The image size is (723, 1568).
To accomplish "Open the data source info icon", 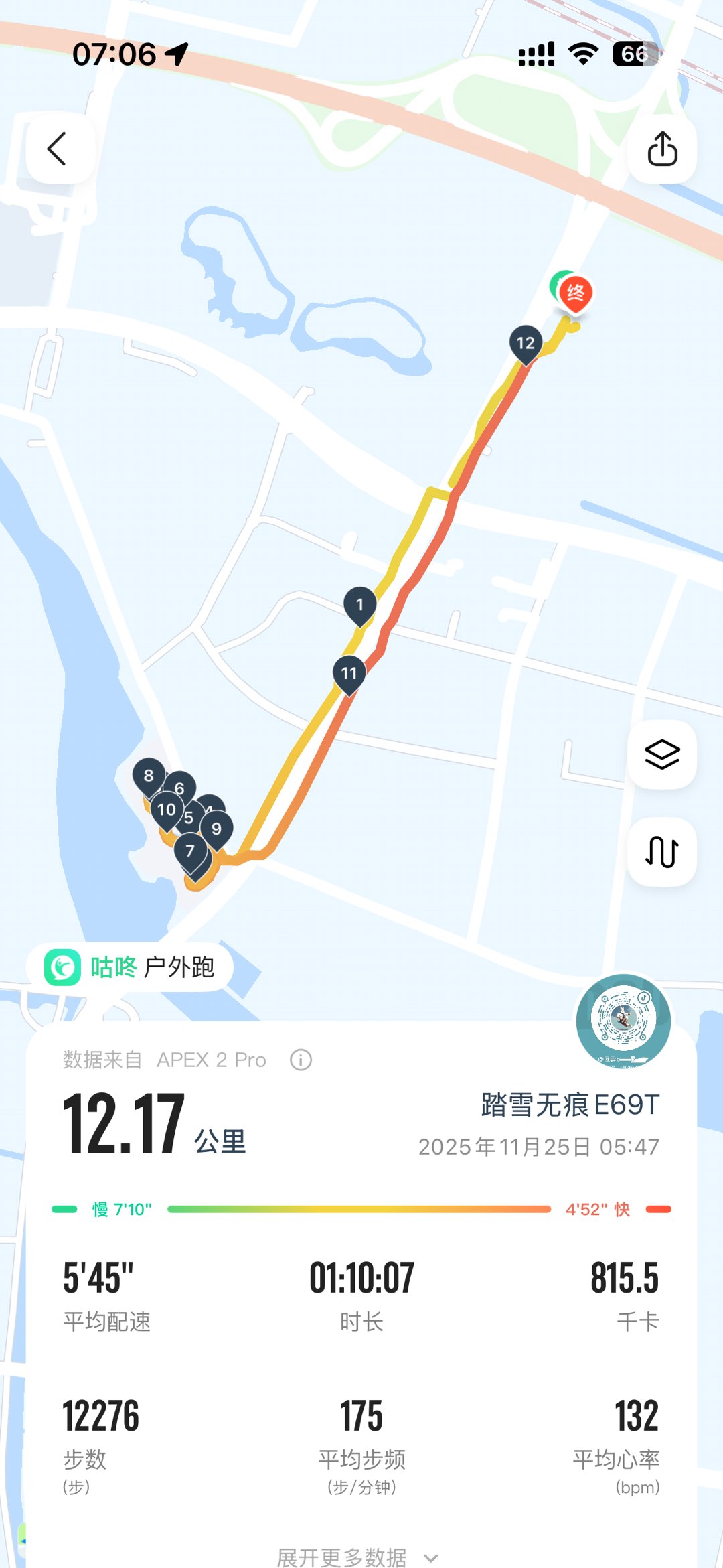I will 301,1060.
